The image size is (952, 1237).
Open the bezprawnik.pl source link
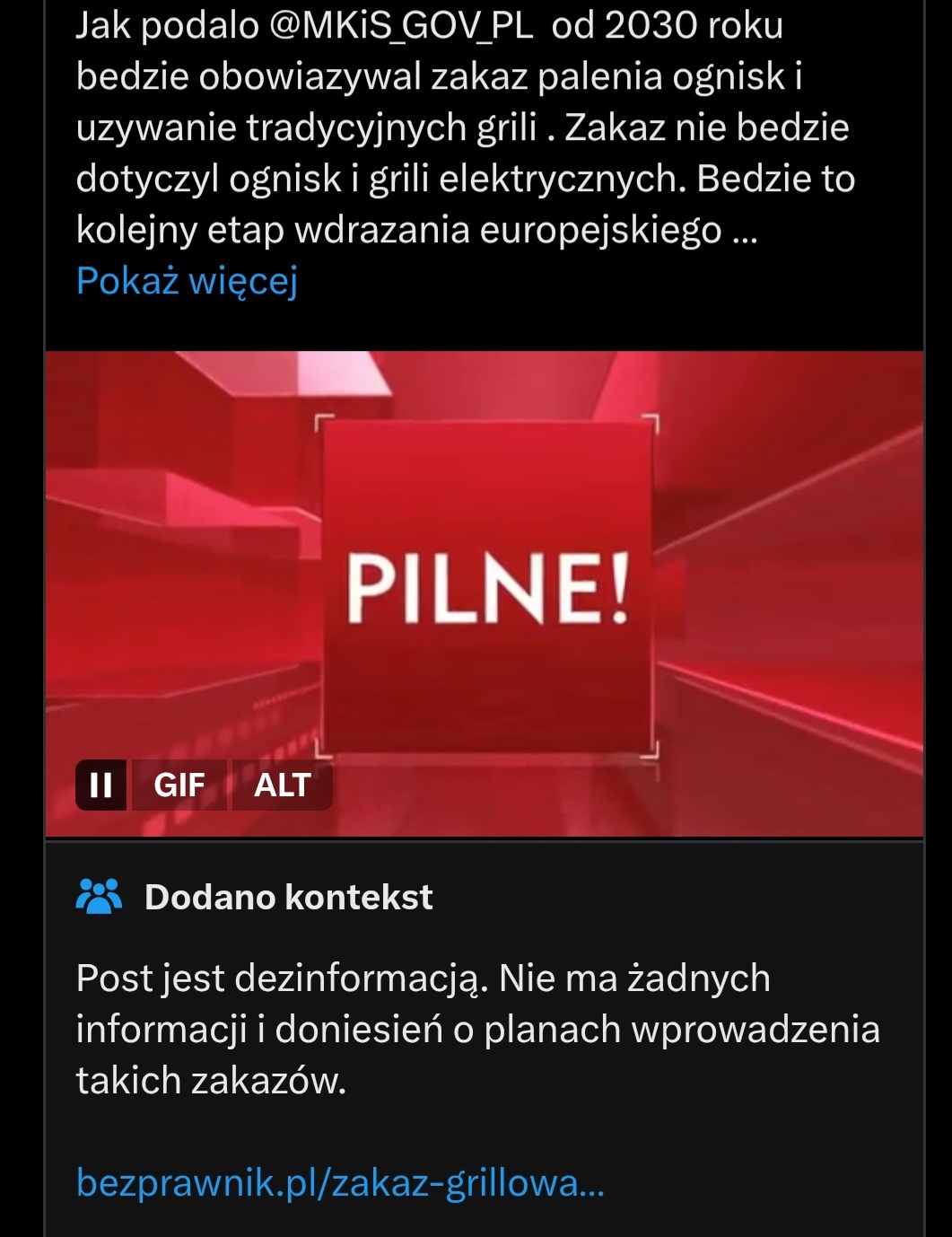tap(340, 1182)
